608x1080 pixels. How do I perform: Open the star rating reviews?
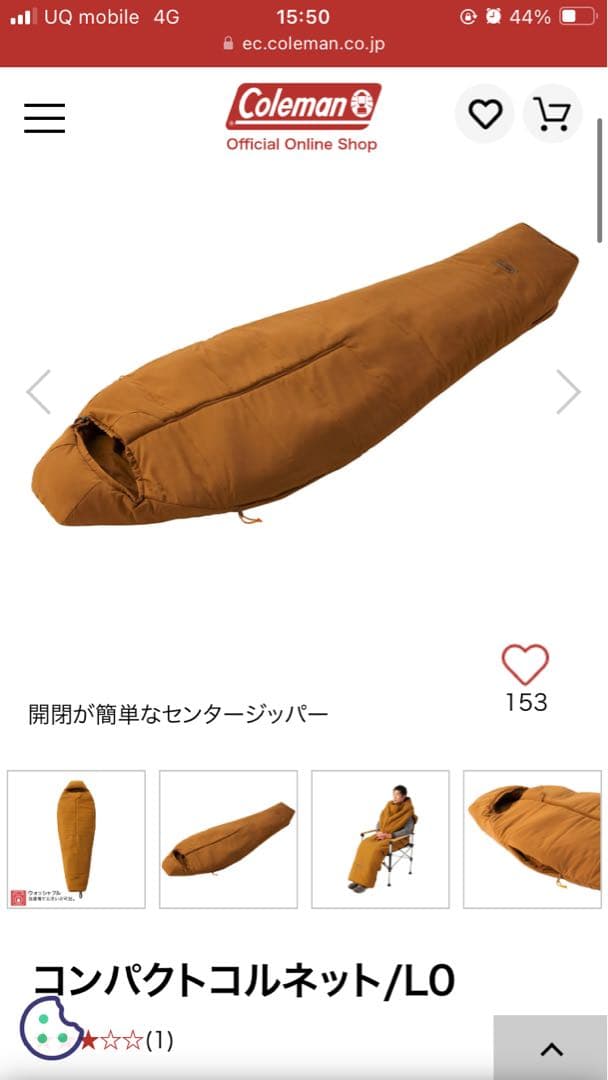(x=125, y=1041)
